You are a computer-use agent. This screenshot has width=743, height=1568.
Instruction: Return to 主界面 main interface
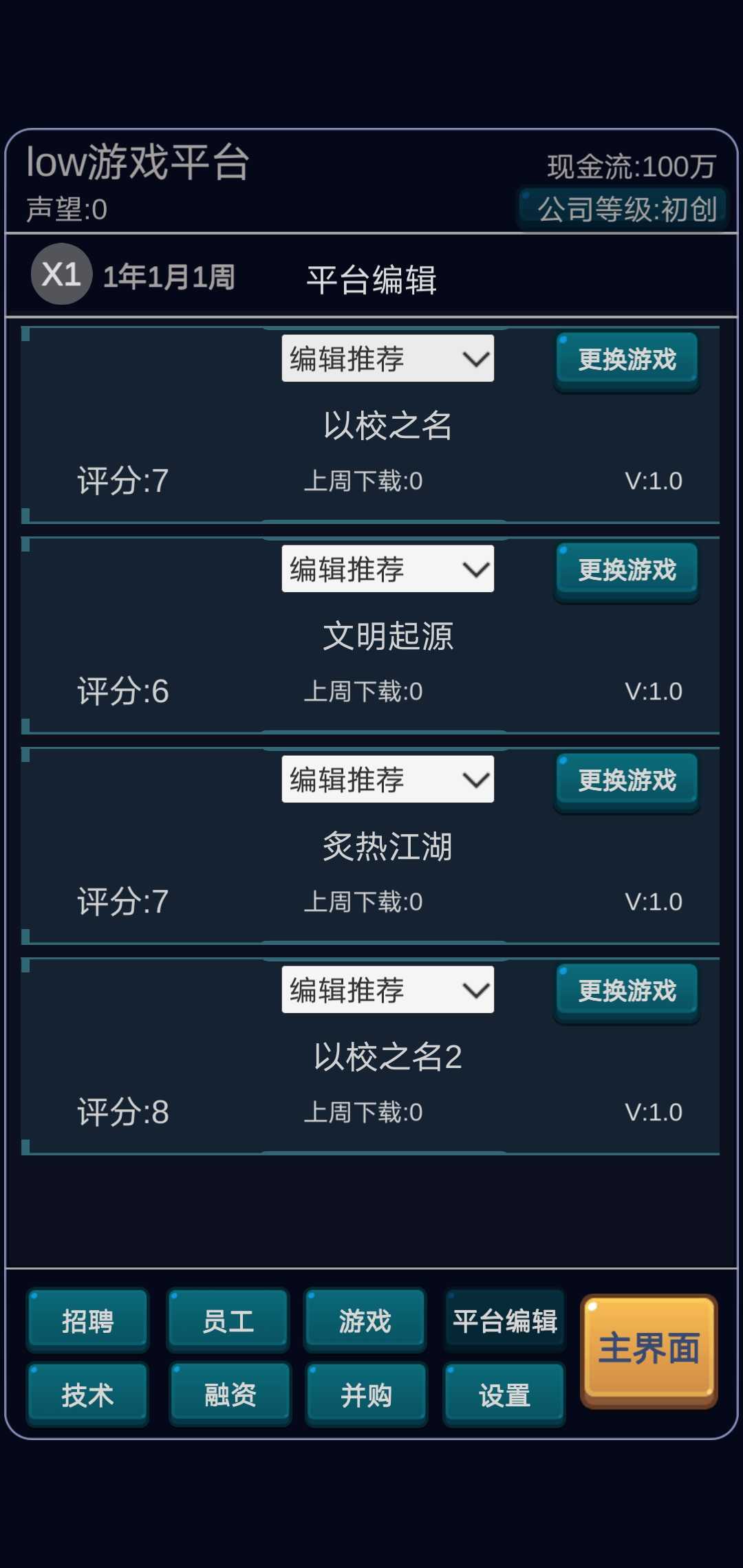647,1349
